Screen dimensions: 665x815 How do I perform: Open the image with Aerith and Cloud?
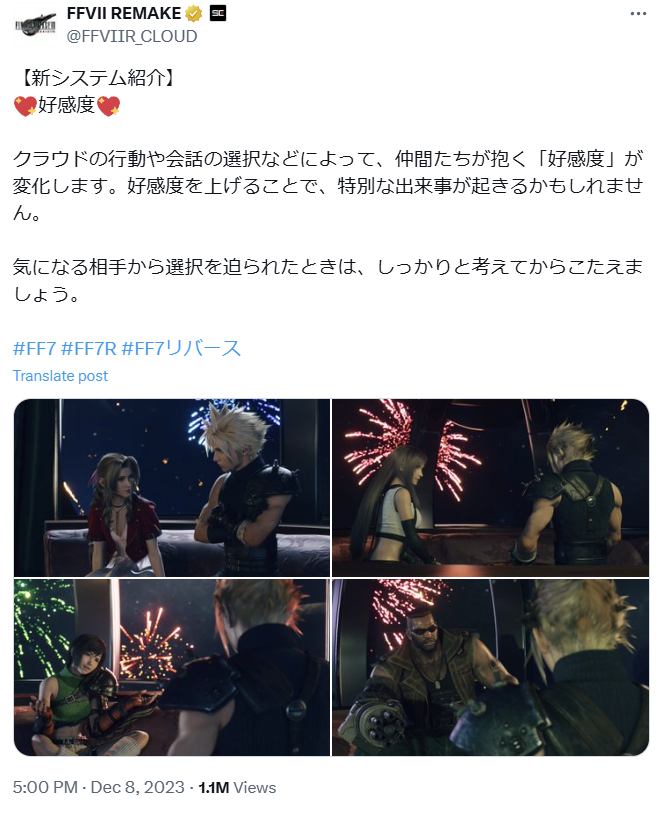172,488
